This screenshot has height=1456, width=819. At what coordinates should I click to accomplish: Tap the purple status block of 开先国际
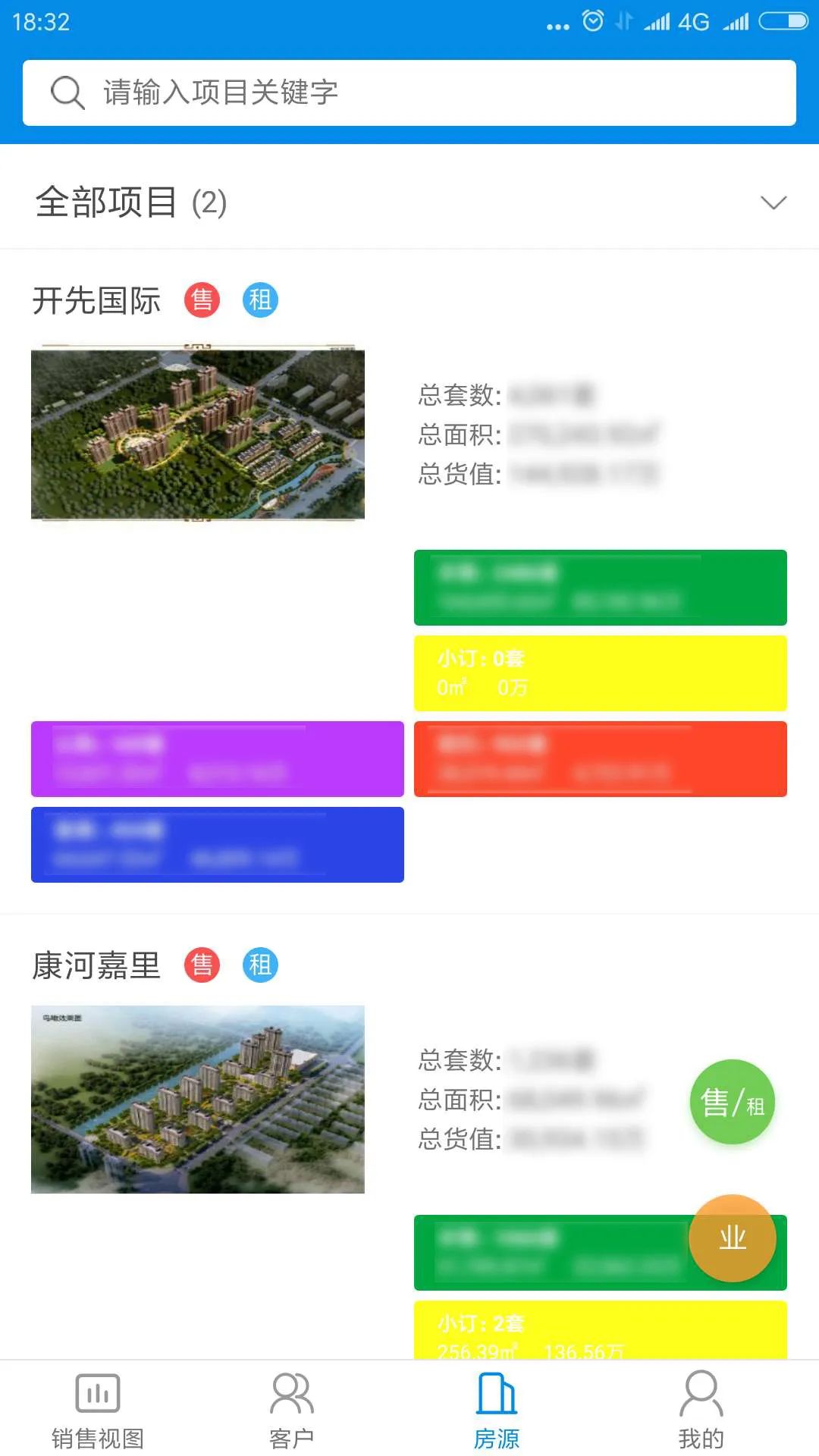coord(217,758)
